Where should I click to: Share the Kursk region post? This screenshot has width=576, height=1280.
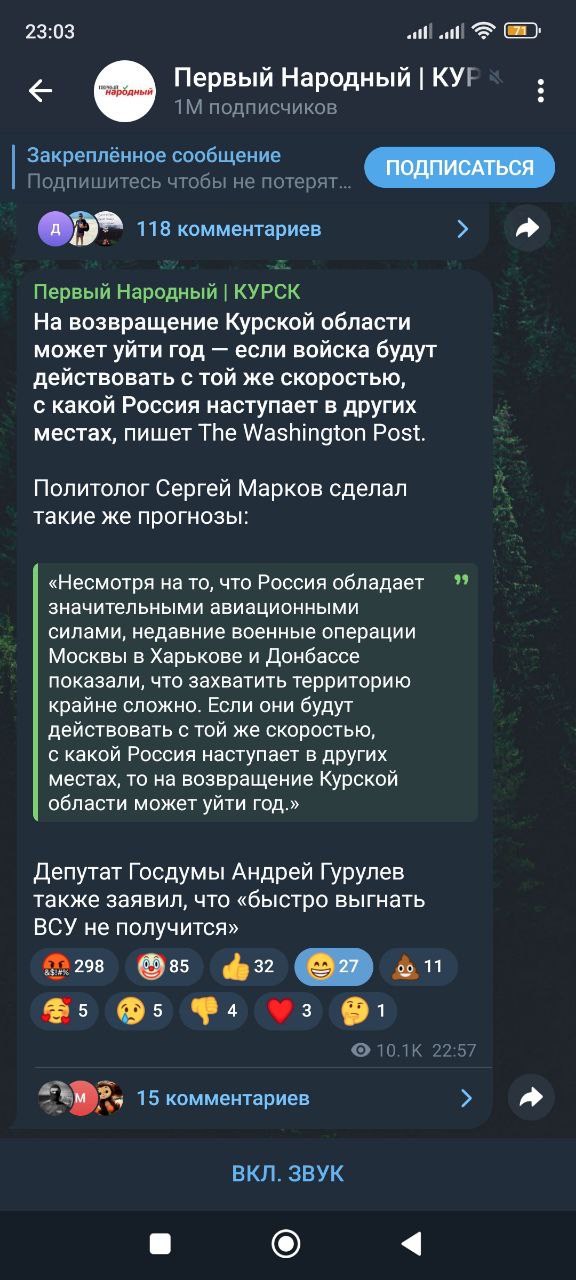click(531, 1098)
